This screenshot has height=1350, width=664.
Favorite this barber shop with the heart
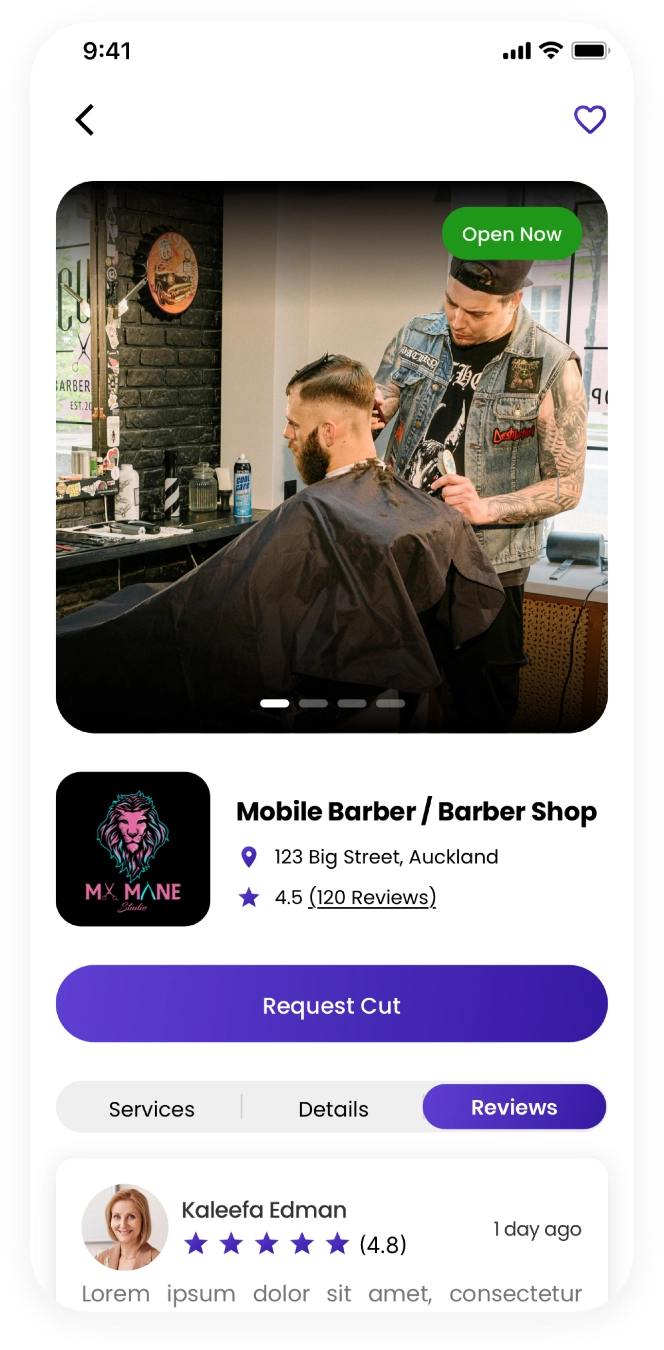(589, 120)
